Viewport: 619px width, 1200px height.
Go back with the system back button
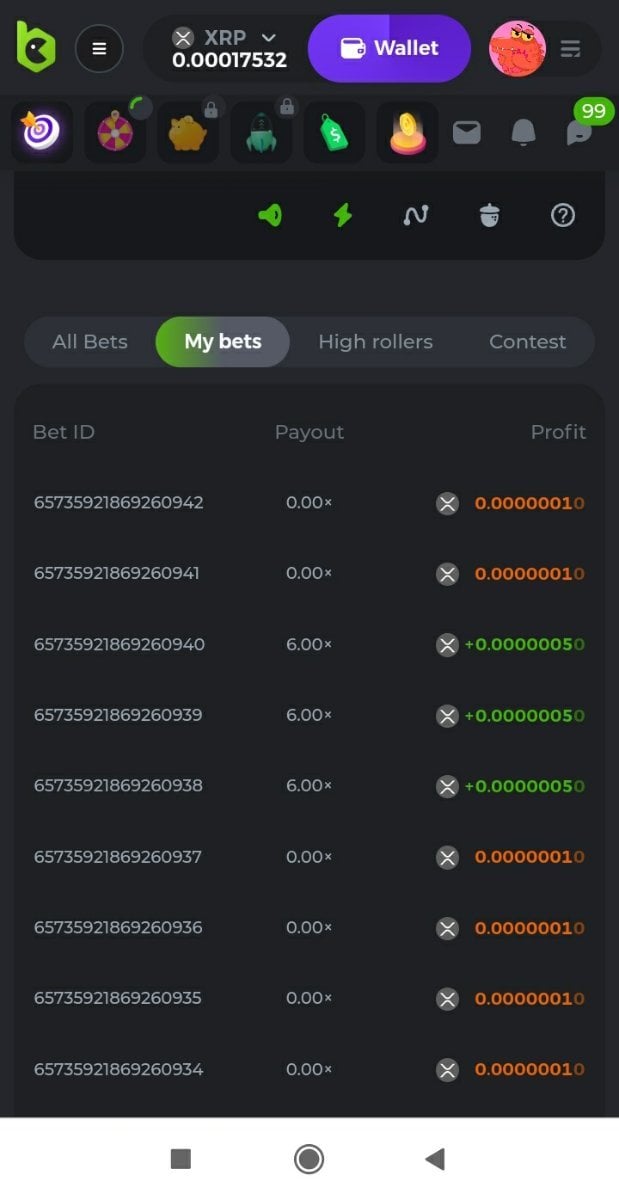[x=435, y=1159]
